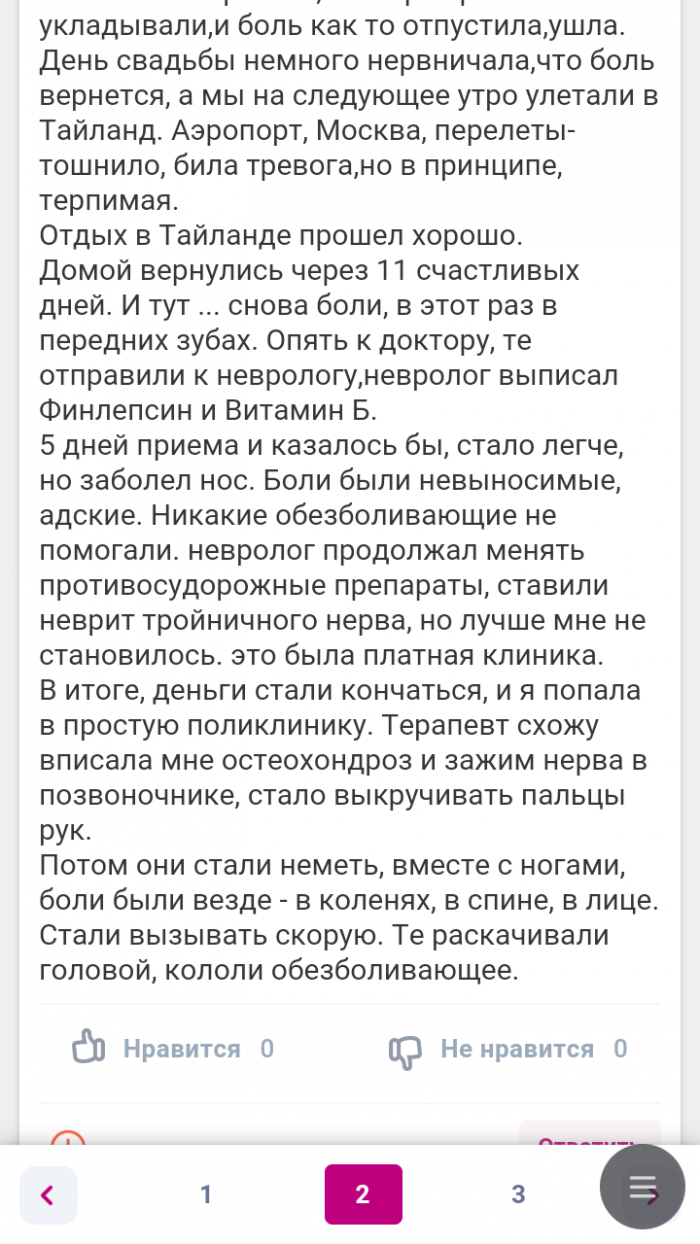Open the floating menu button
The height and width of the screenshot is (1244, 700).
click(x=642, y=1187)
